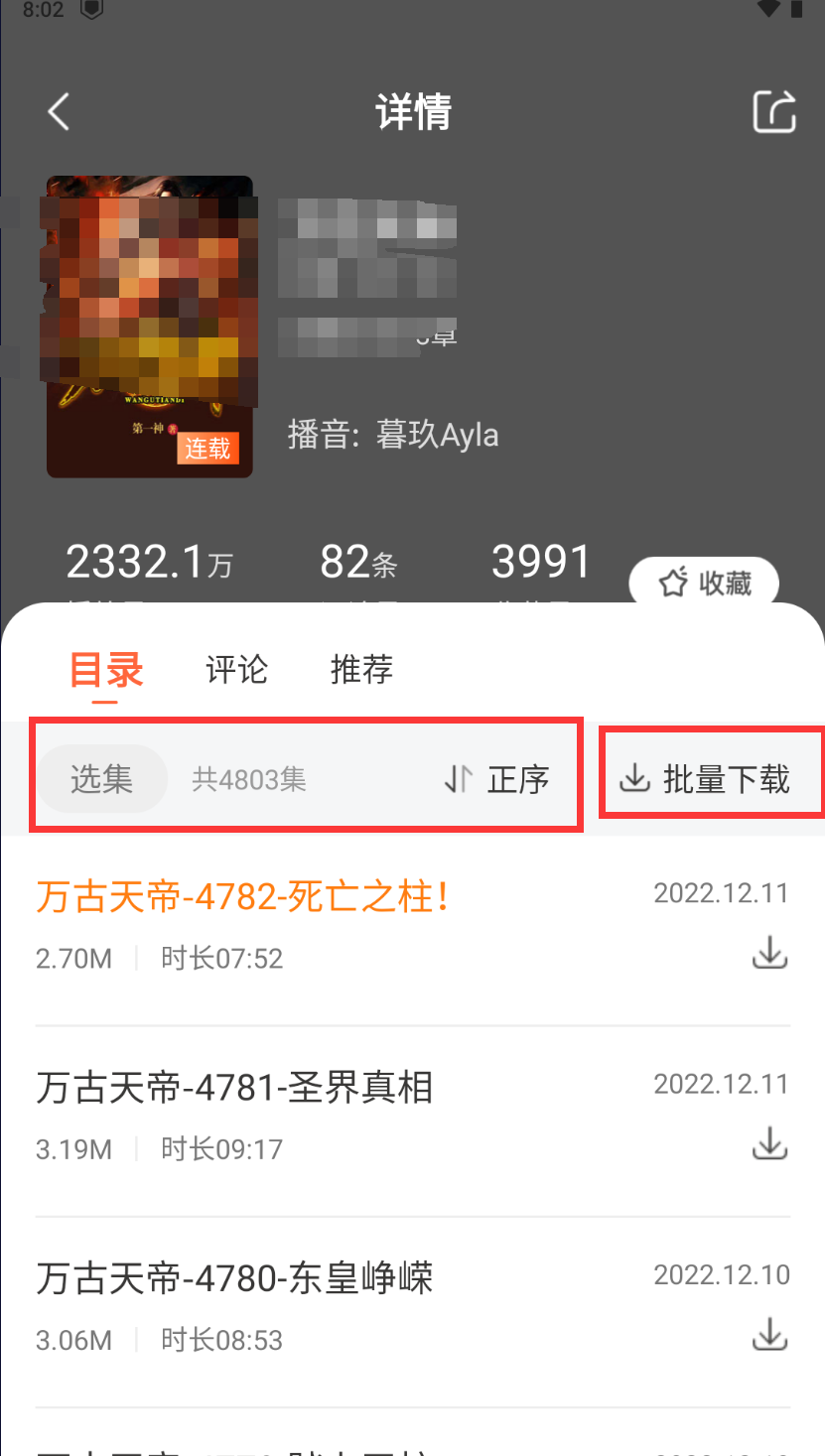Open the audiobook cover image

pos(149,327)
